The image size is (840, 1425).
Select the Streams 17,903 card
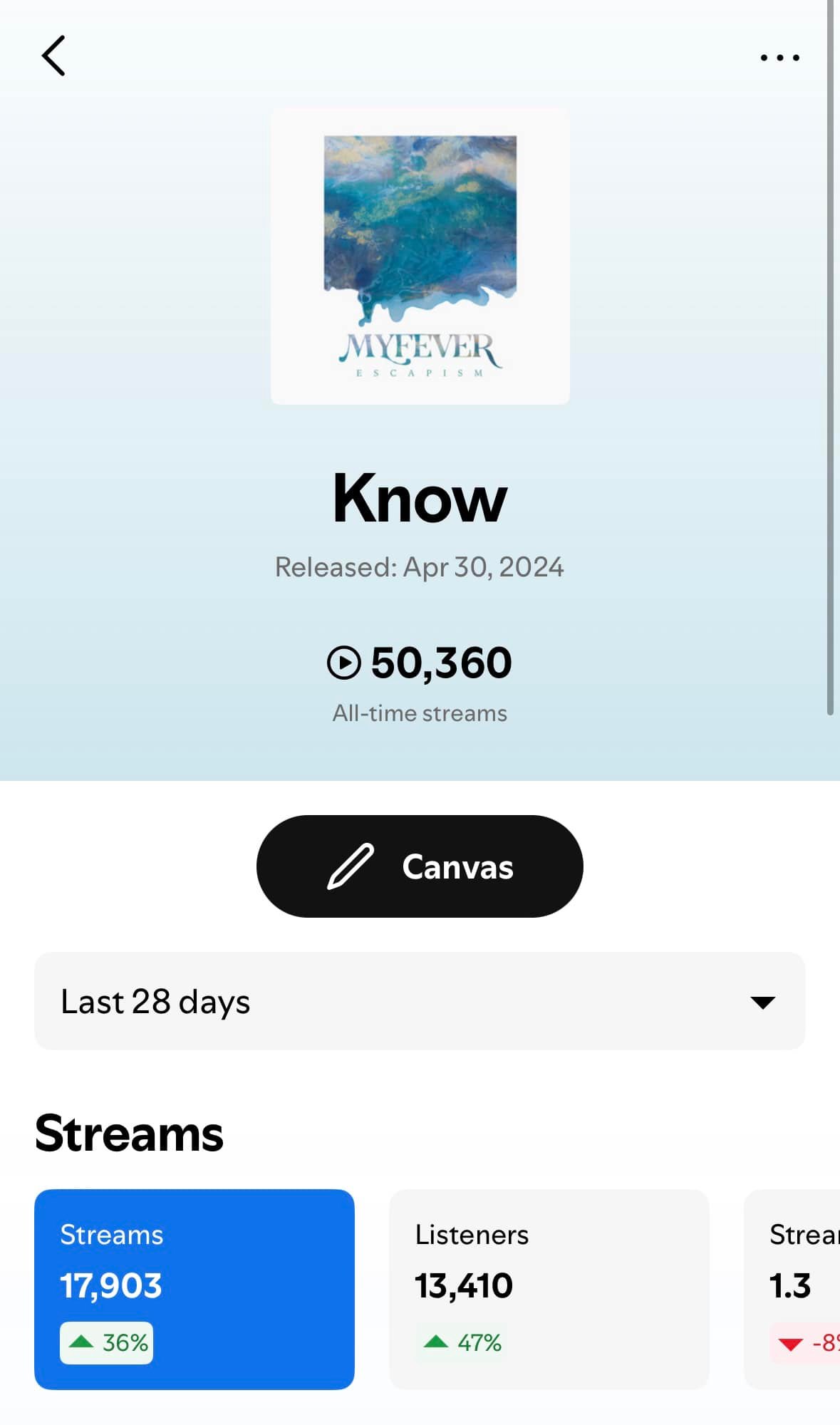coord(195,1289)
